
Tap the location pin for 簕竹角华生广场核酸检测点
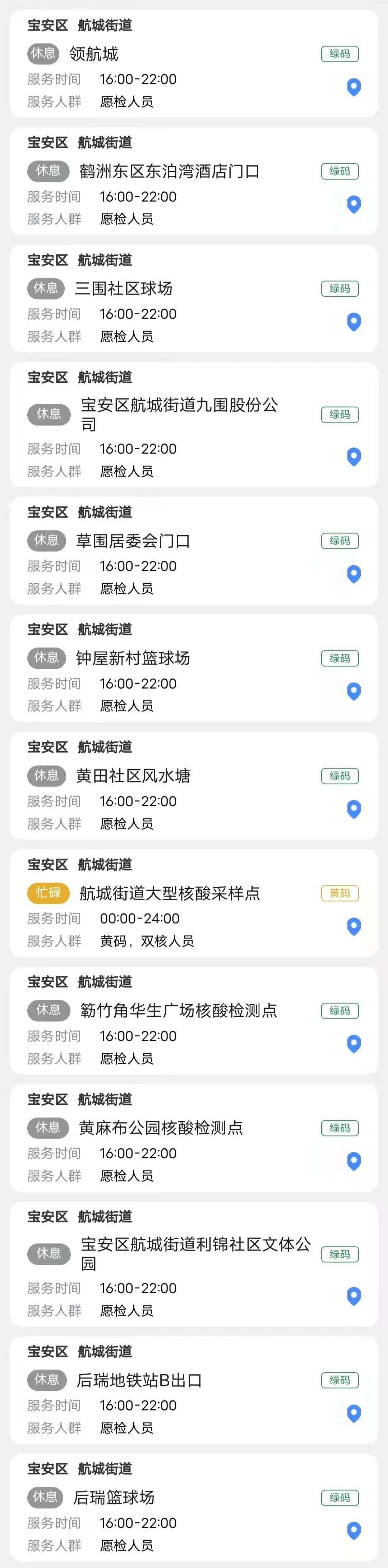pos(354,1044)
